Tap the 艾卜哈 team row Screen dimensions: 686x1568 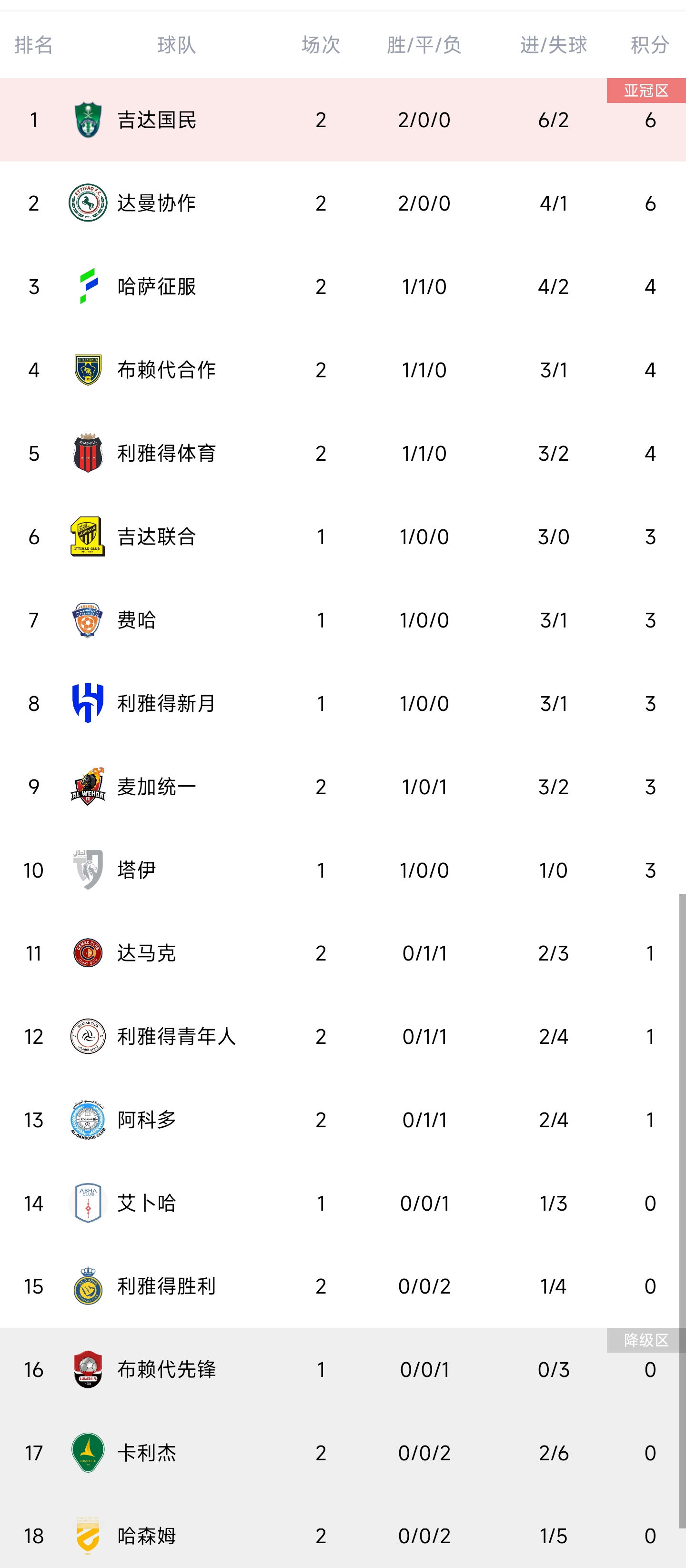pyautogui.click(x=343, y=1204)
